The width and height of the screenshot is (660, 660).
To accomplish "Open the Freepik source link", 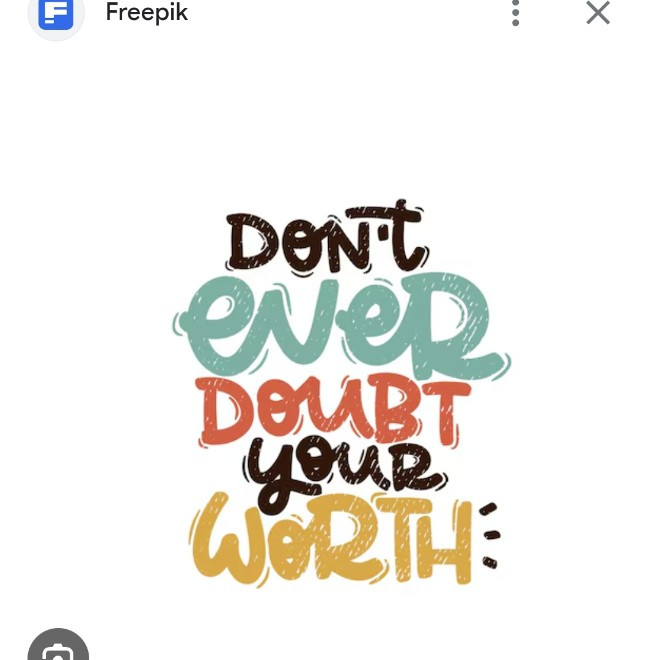I will pyautogui.click(x=146, y=13).
